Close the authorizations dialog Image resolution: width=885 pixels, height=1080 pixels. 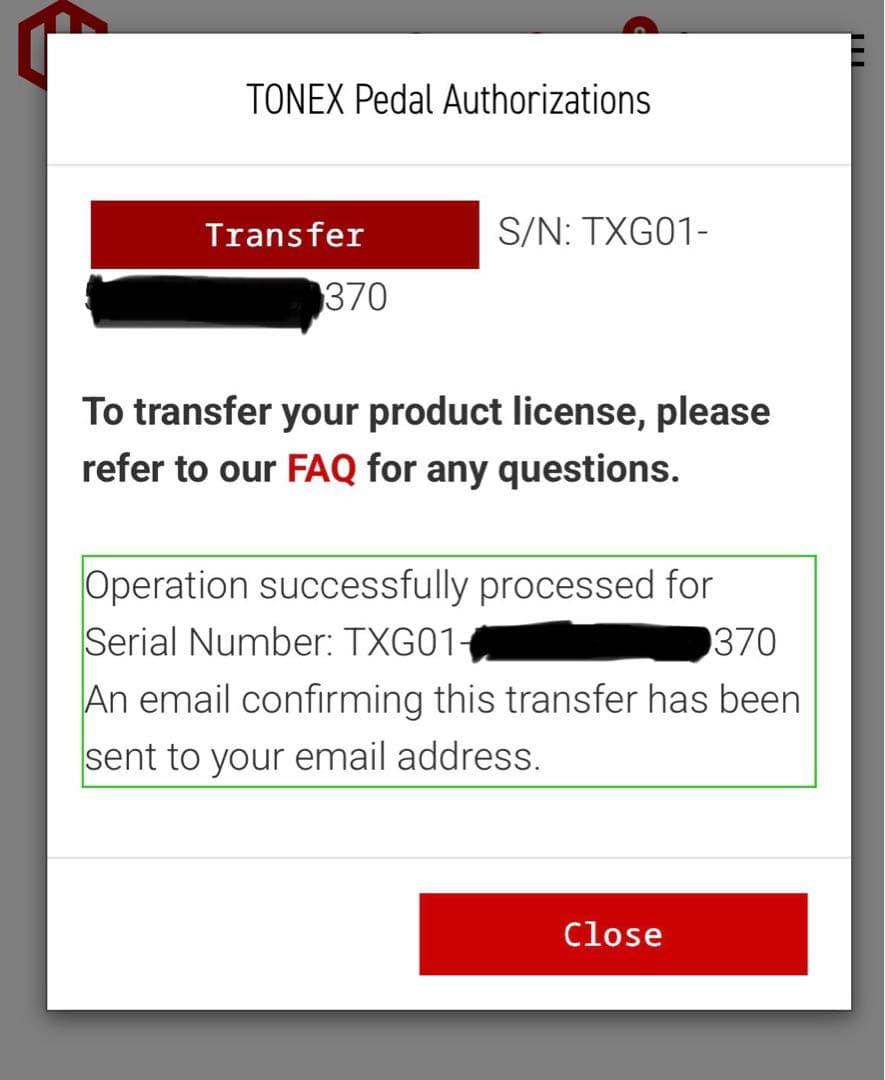[612, 934]
